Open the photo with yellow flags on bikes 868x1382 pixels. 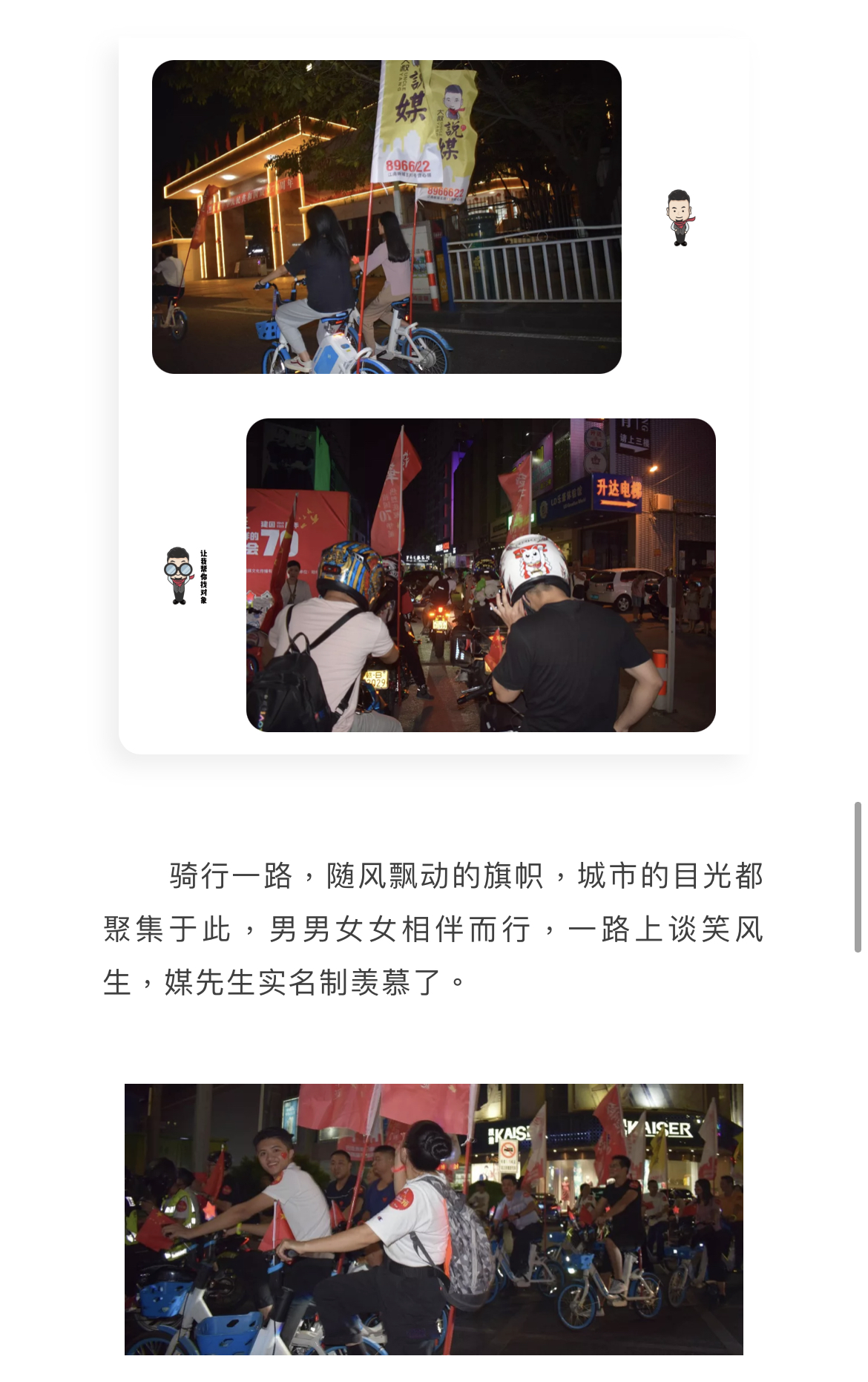coord(387,217)
